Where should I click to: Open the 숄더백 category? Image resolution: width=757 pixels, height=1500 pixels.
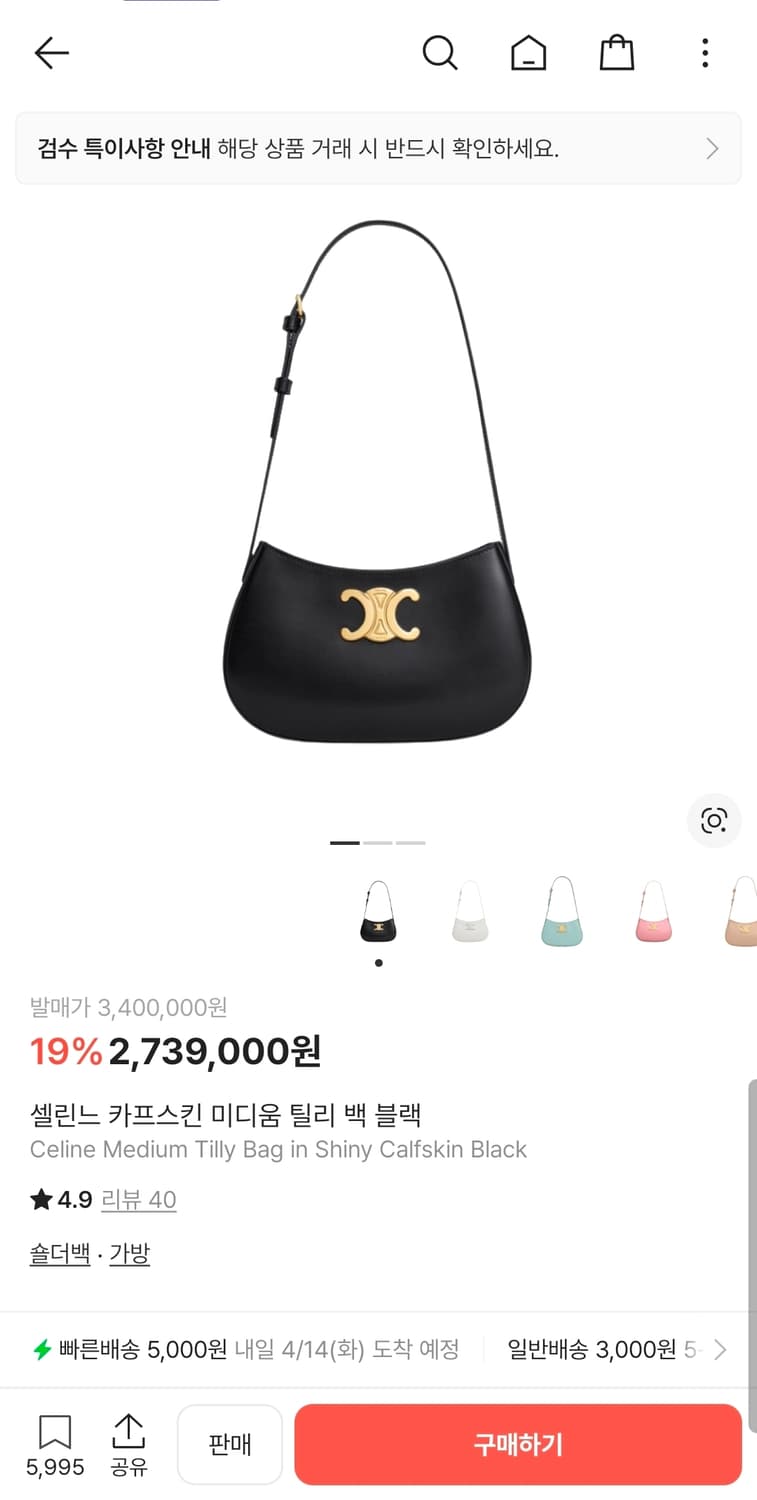pos(59,1253)
